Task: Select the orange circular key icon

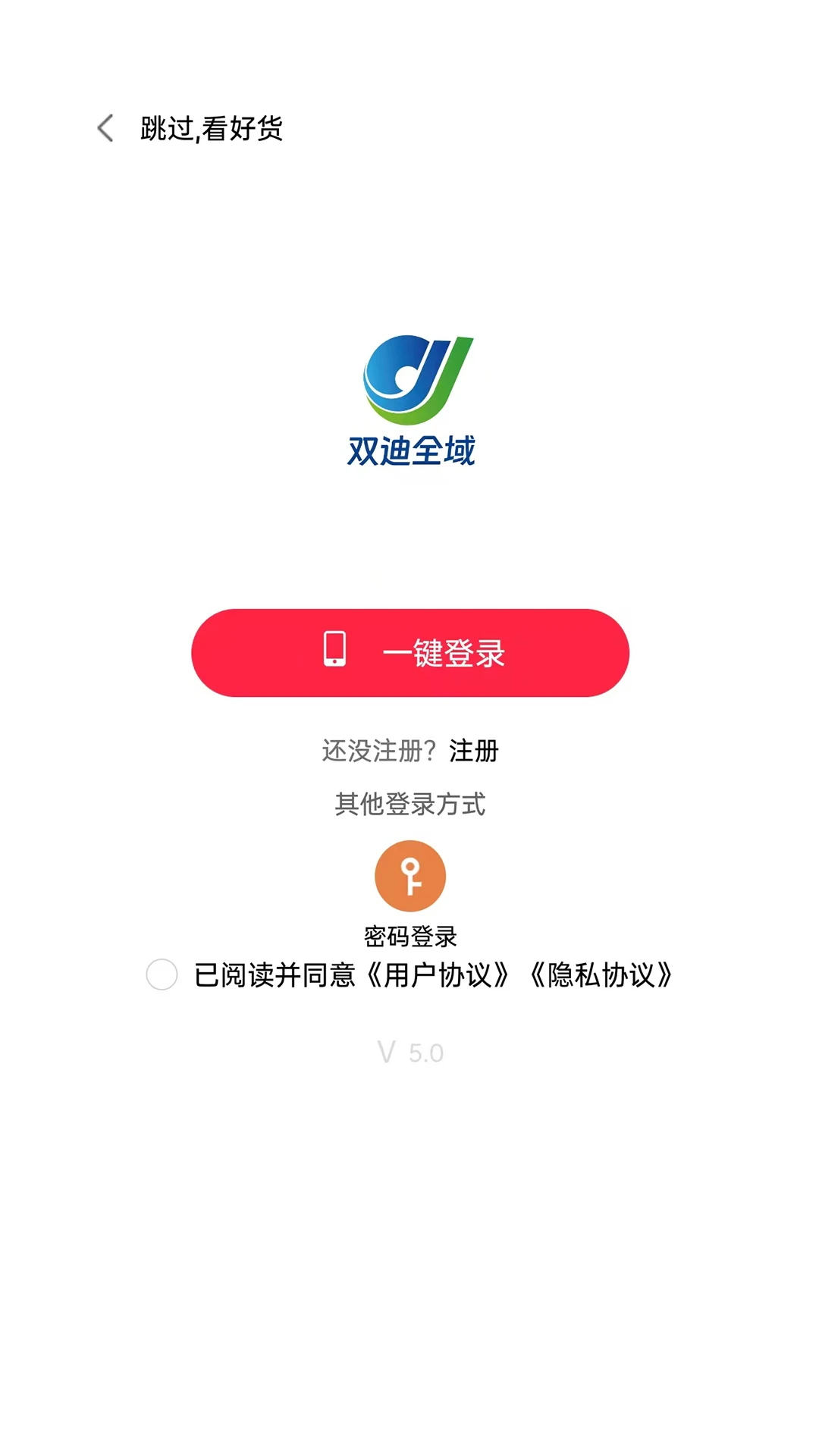Action: pos(409,876)
